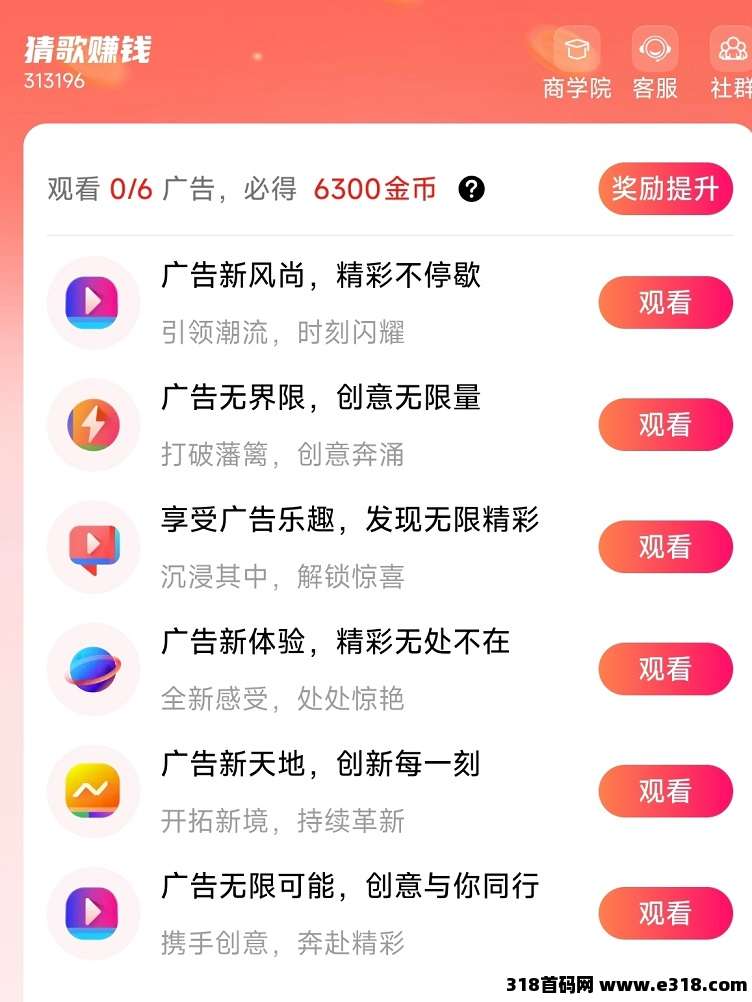Open the 社群 community icon
Screen dimensions: 752x1002
tap(731, 63)
